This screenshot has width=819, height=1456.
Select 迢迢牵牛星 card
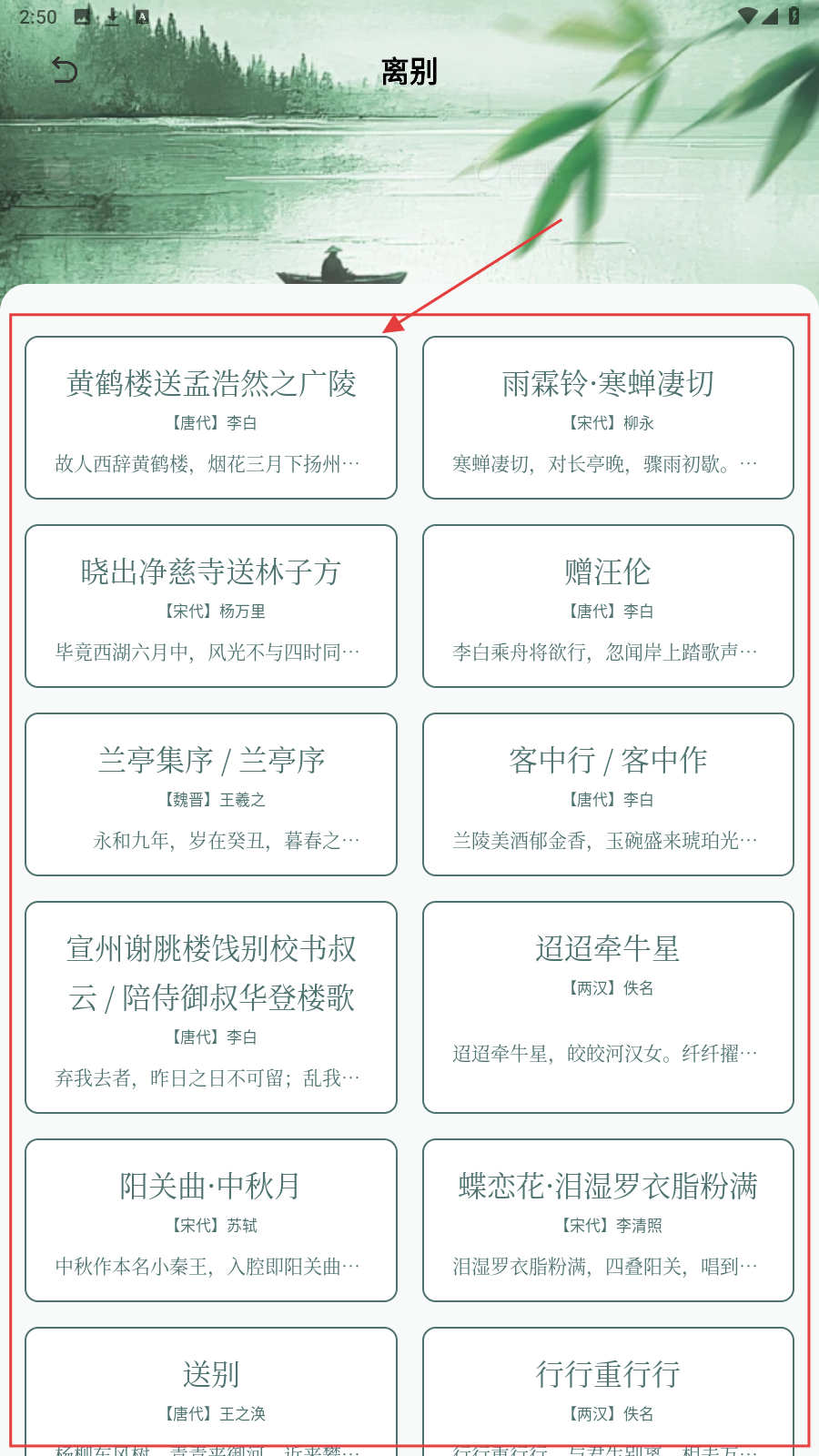[608, 1006]
